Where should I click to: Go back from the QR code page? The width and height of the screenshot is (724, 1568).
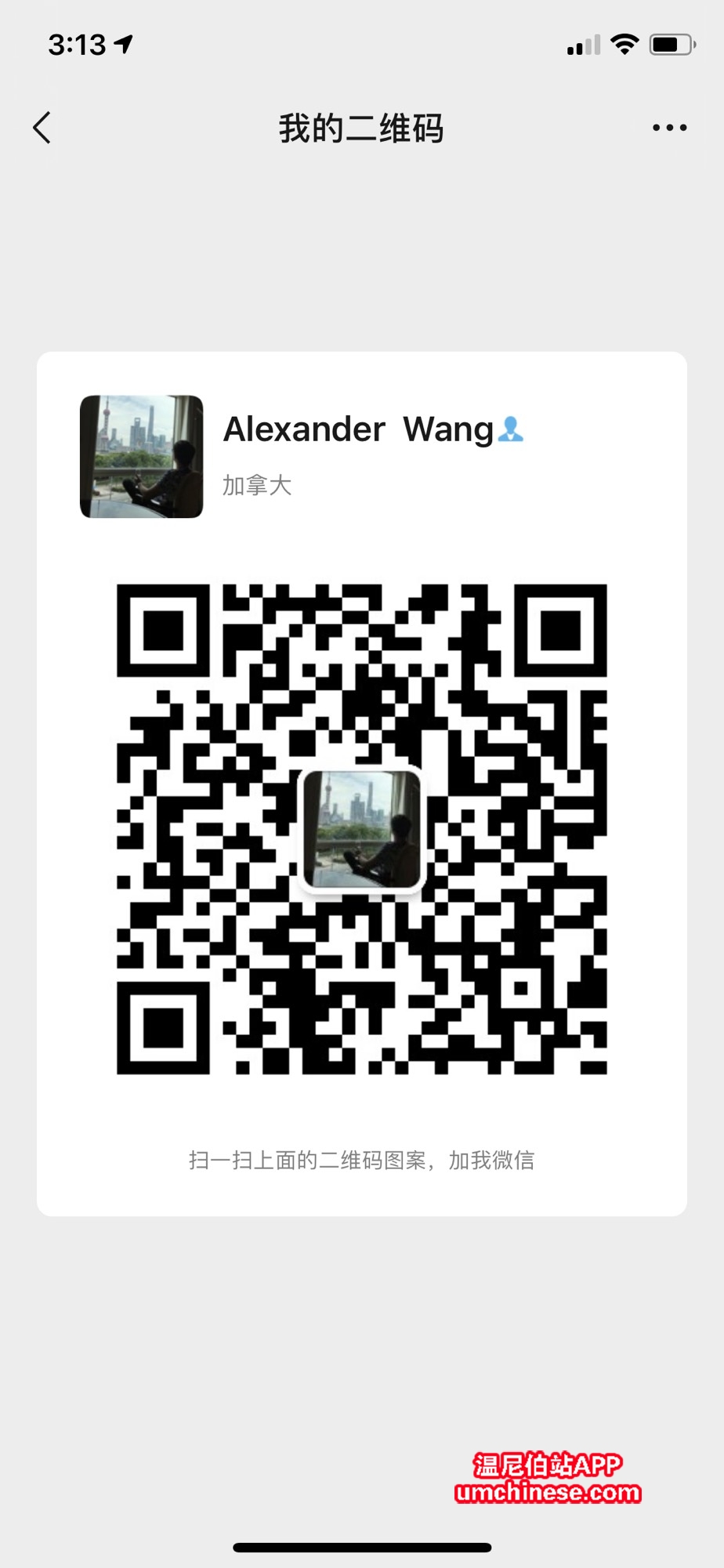(x=42, y=128)
